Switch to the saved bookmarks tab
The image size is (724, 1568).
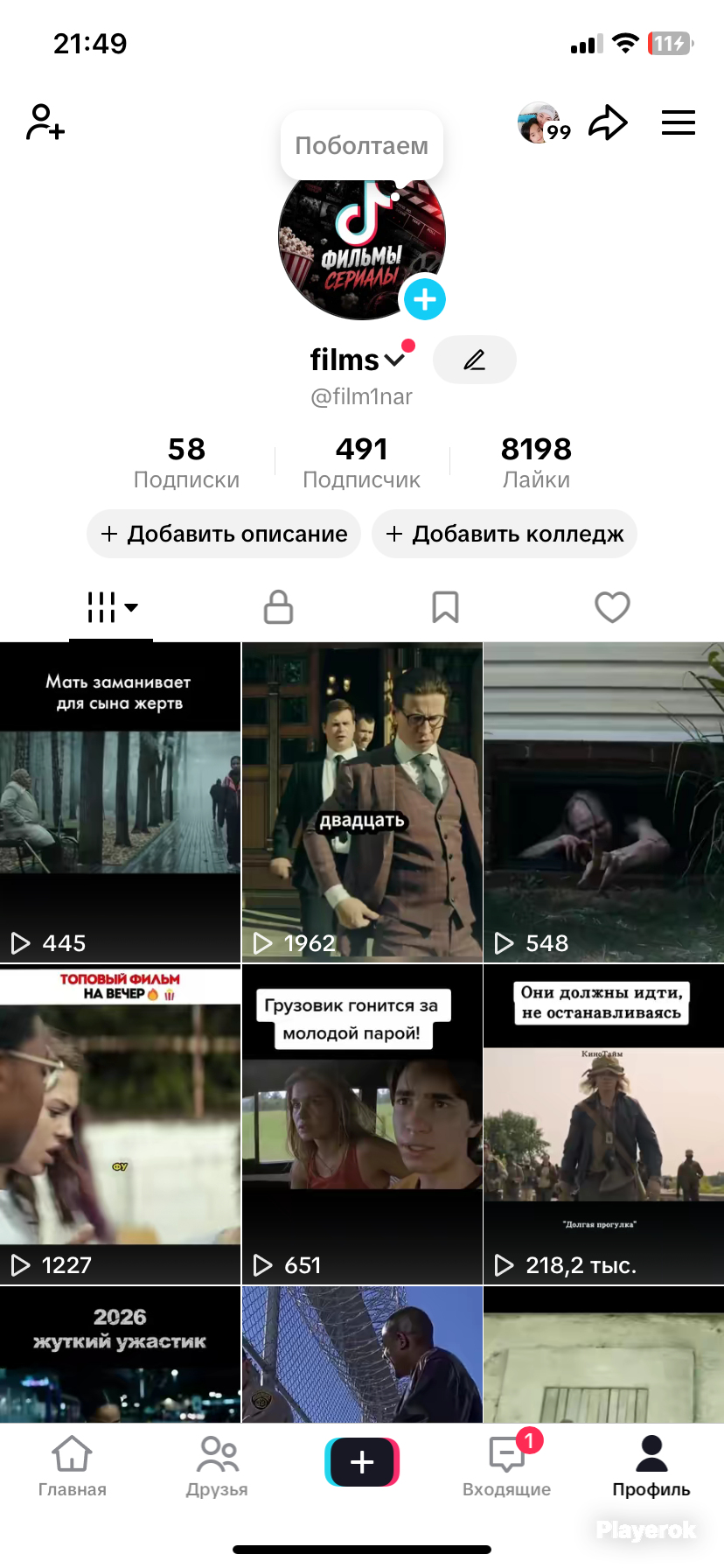[445, 607]
